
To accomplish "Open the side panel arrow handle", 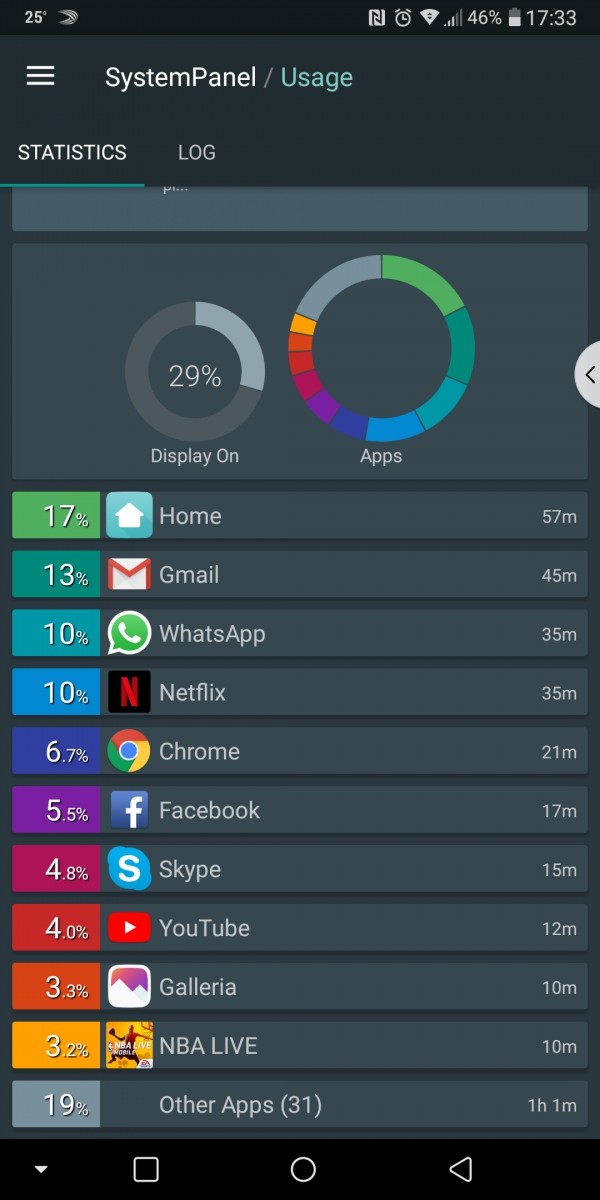I will 589,374.
